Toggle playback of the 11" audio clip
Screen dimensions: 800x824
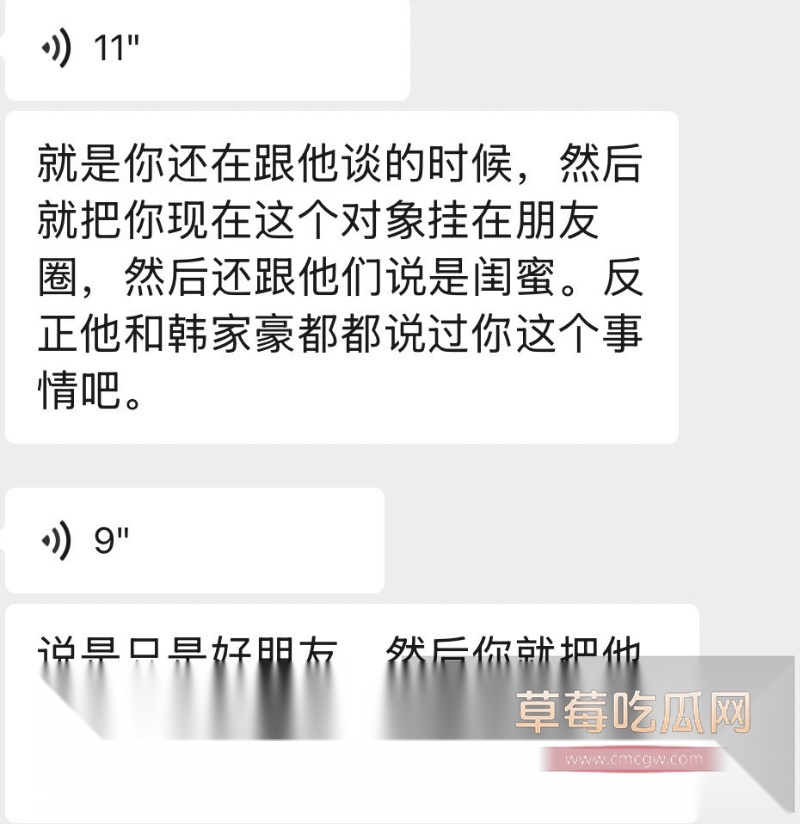pyautogui.click(x=200, y=47)
